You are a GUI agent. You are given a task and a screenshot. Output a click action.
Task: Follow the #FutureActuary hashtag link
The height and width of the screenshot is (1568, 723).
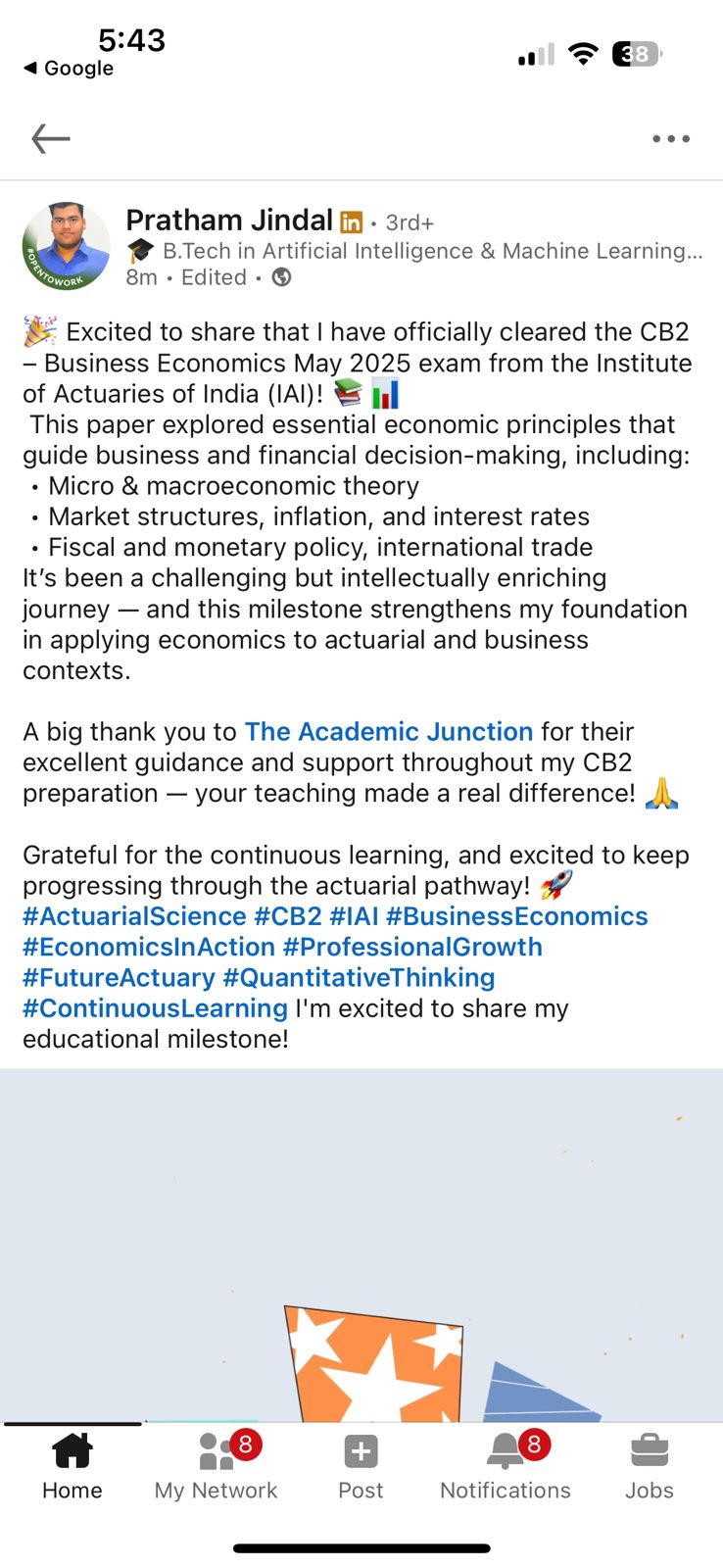[x=119, y=978]
